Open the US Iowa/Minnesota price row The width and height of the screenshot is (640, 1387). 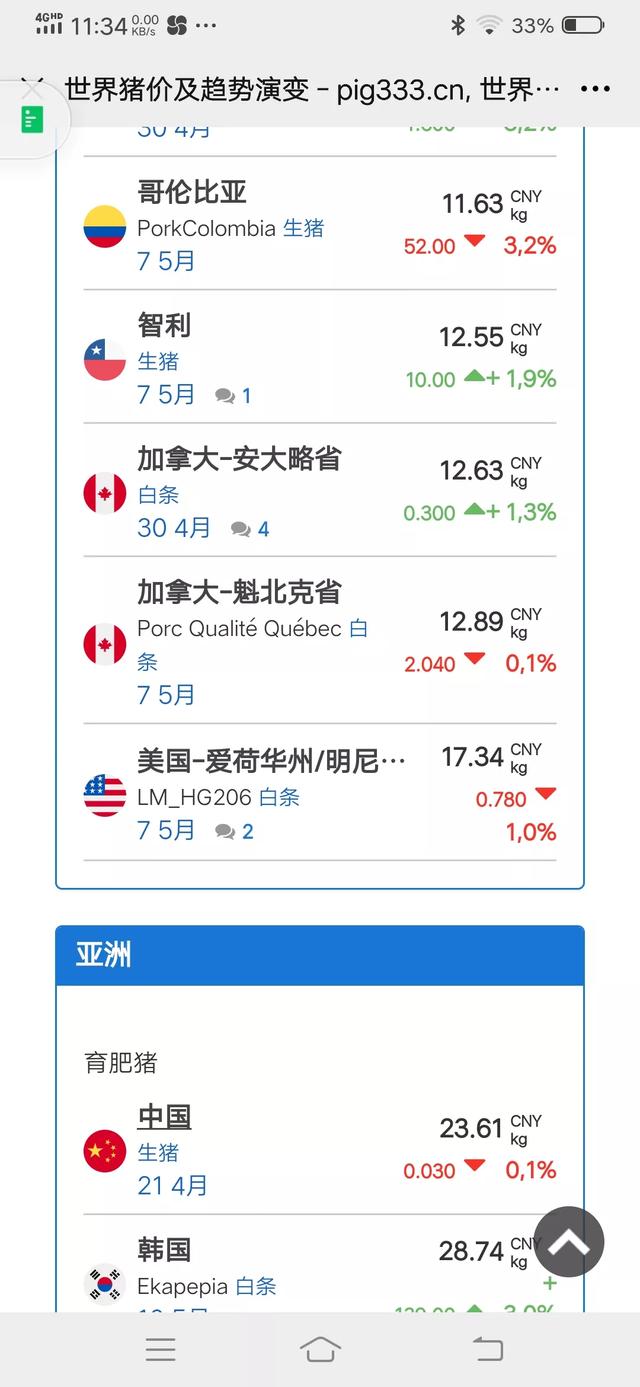coord(320,792)
